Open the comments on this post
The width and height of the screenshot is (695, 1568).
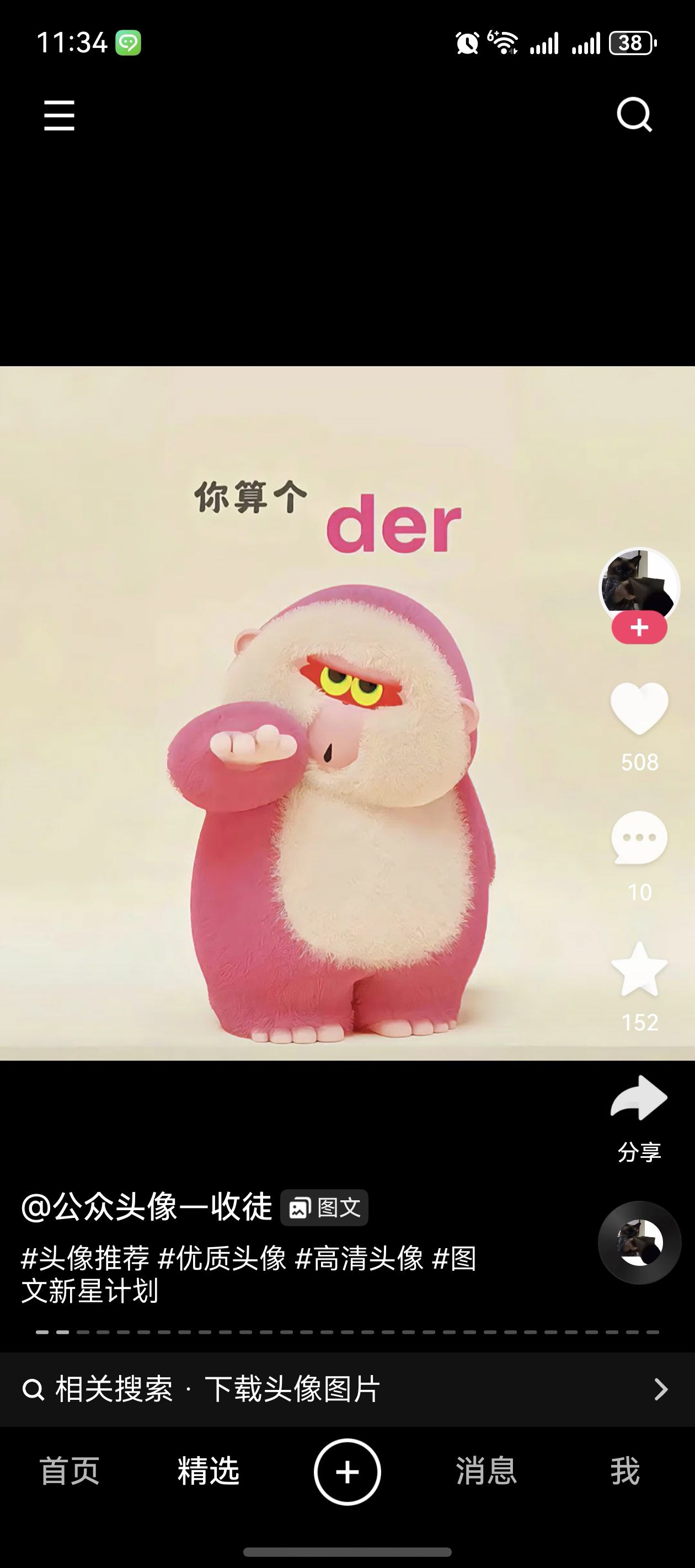(639, 839)
